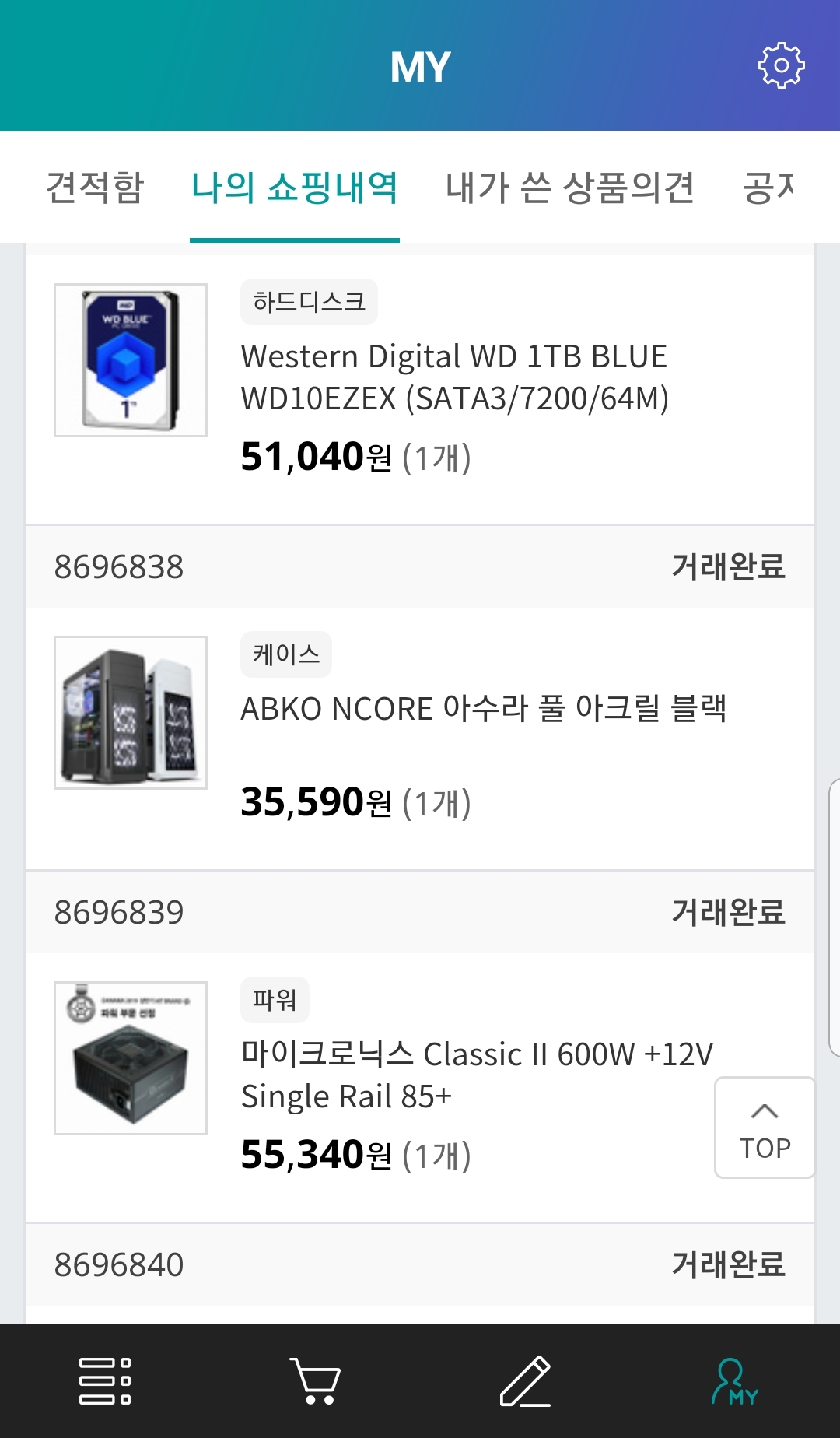Screen dimensions: 840x1438
Task: Switch to the 견적함 tab
Action: (95, 188)
